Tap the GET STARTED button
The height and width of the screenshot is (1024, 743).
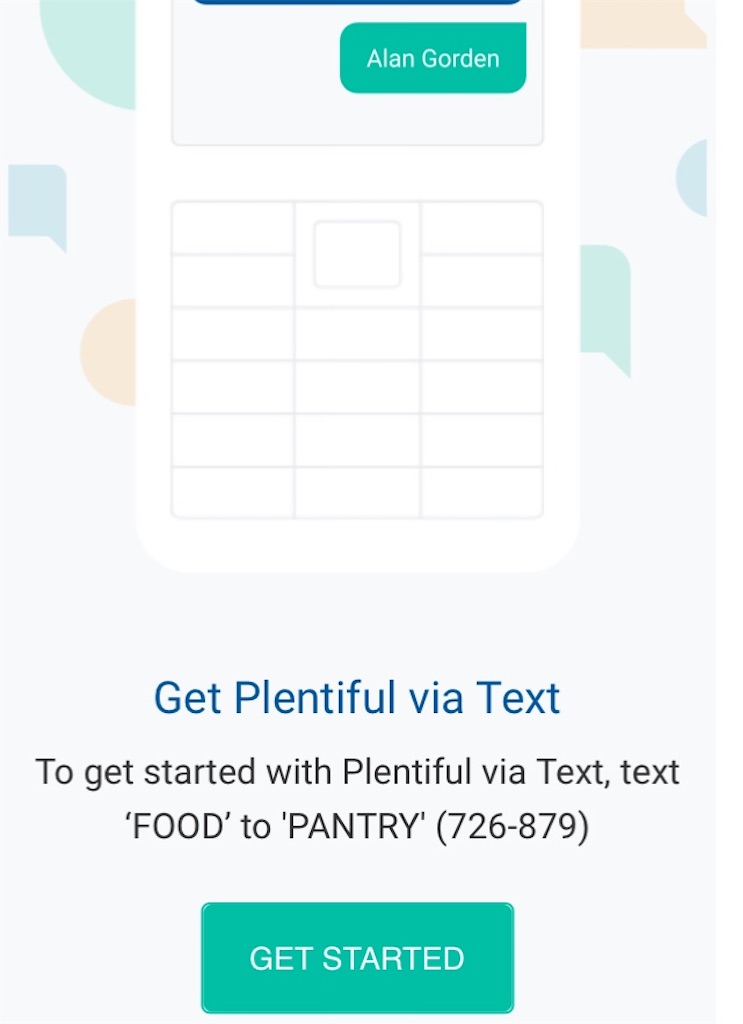click(357, 957)
